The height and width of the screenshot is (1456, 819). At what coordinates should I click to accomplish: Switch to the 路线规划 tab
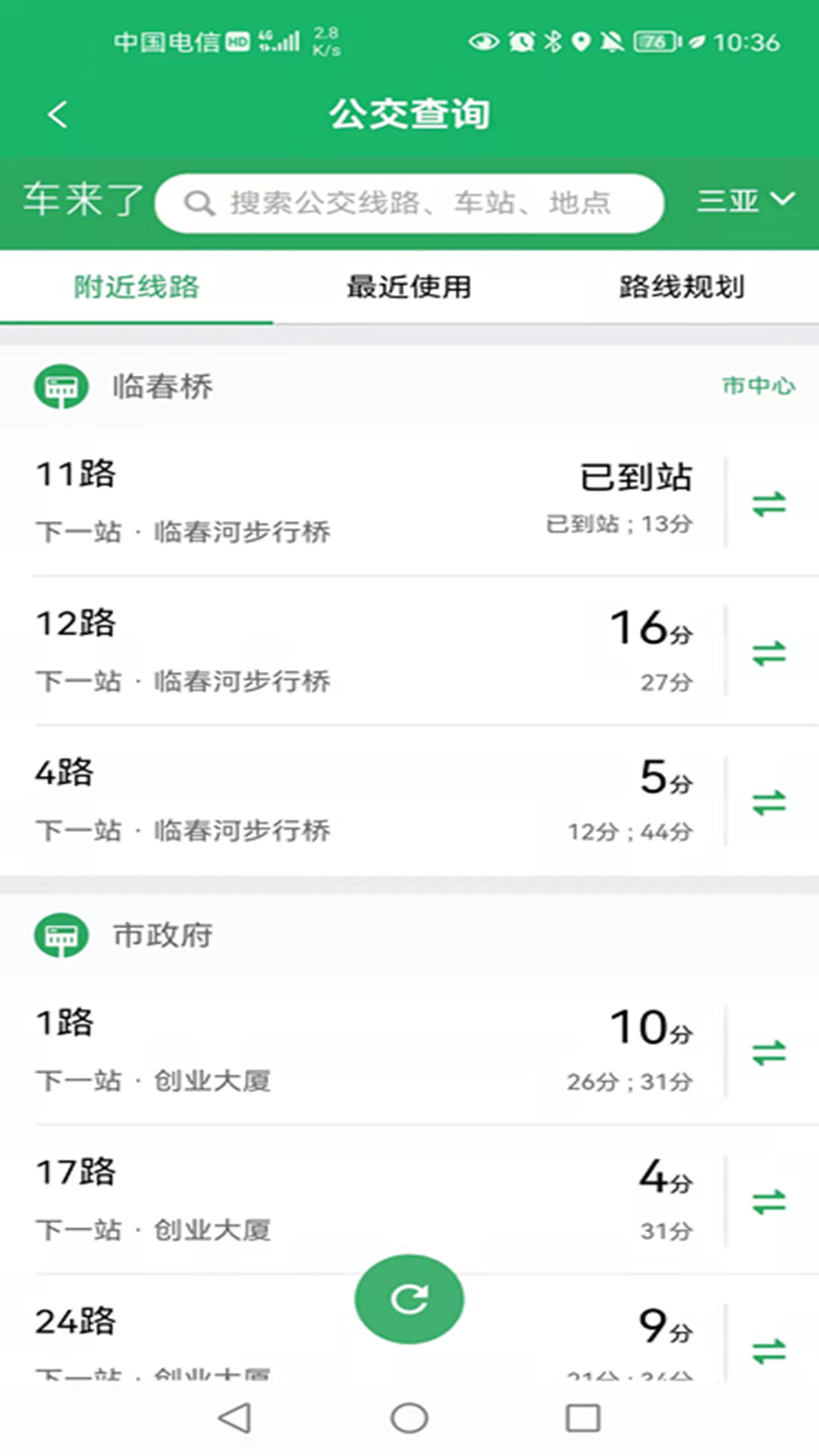point(680,287)
